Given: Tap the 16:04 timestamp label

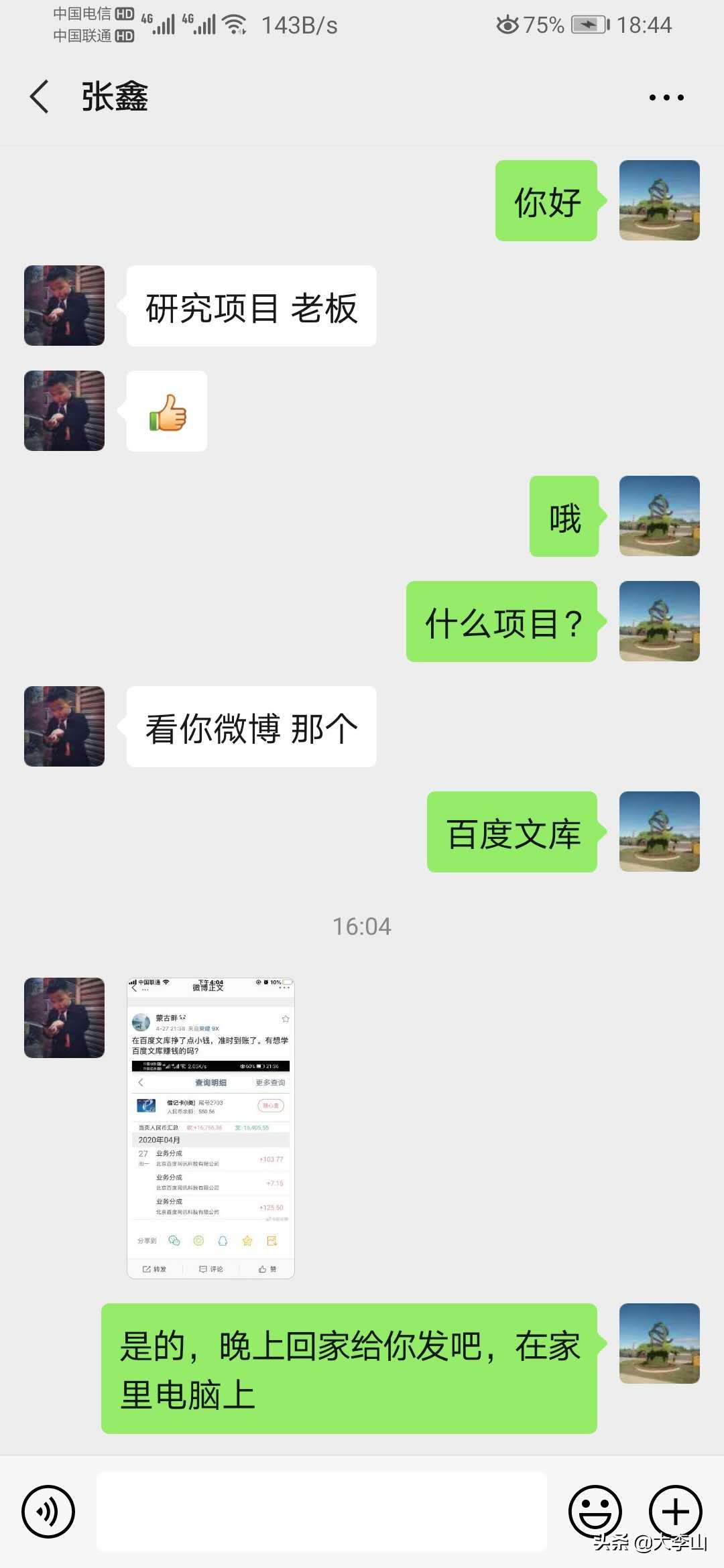Looking at the screenshot, I should (x=362, y=926).
